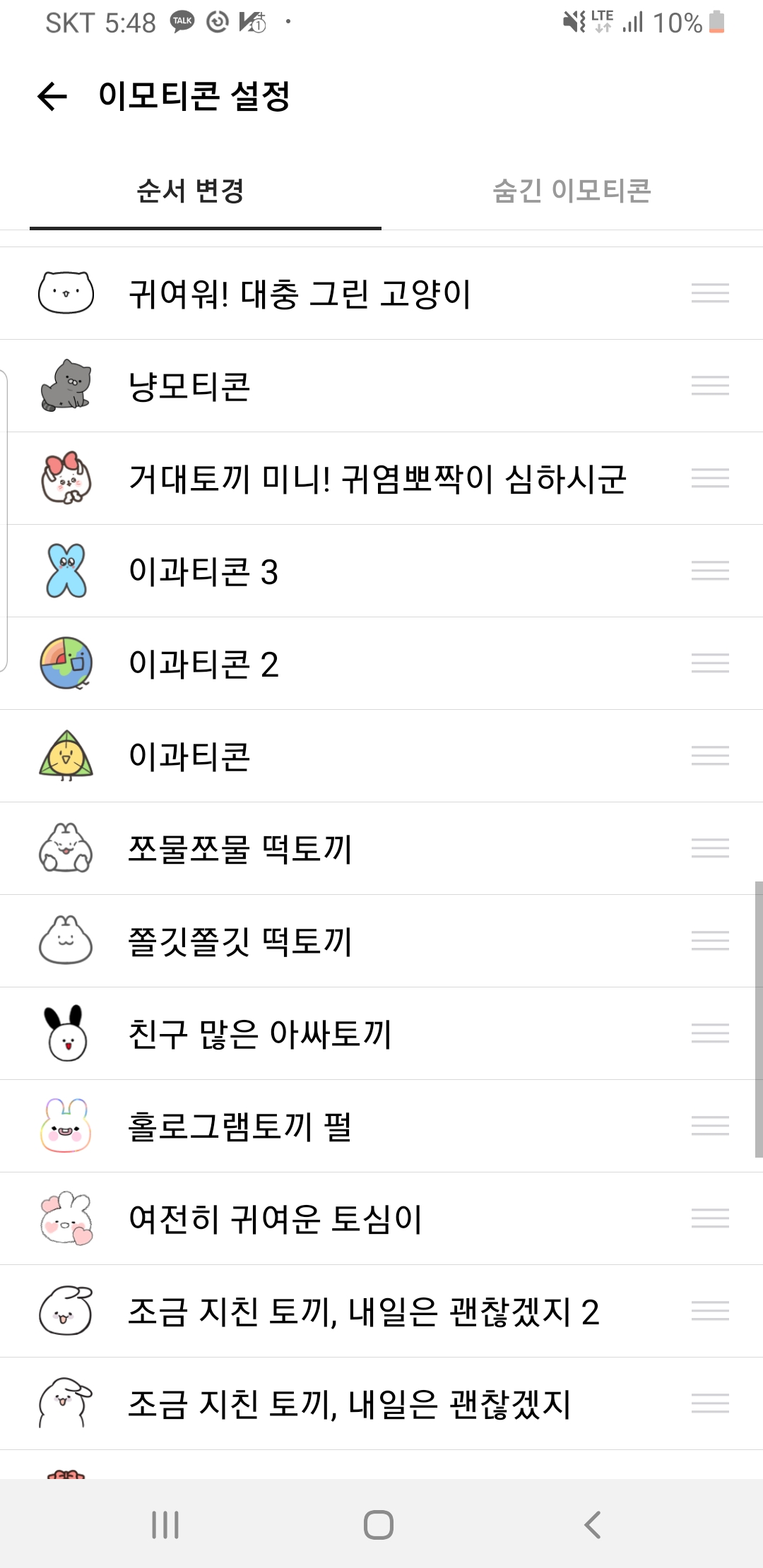Tap the reorder handle beside 쪼물쪼물 떡토끼

pos(710,848)
